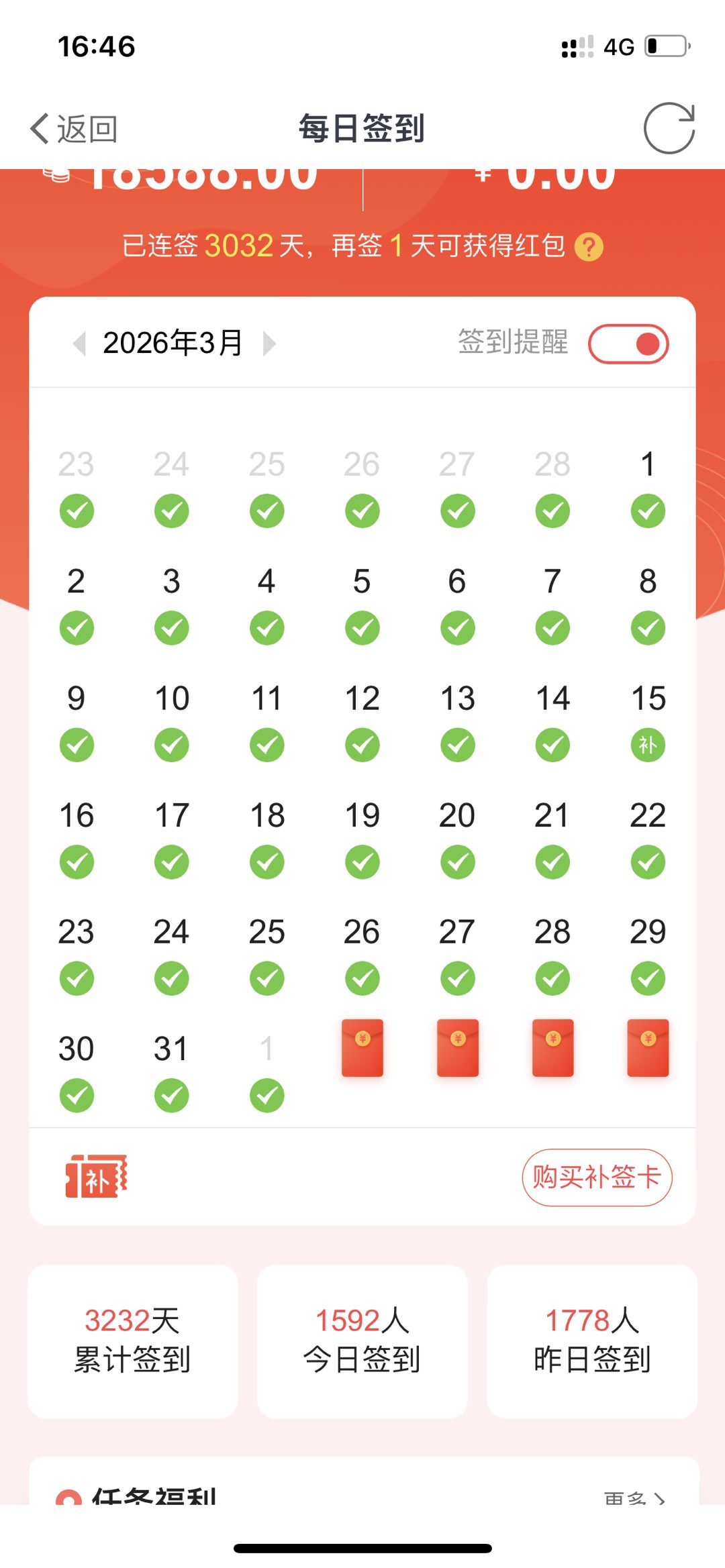Screen dimensions: 725x1568
Task: Refresh the daily sign-in page
Action: click(x=669, y=128)
